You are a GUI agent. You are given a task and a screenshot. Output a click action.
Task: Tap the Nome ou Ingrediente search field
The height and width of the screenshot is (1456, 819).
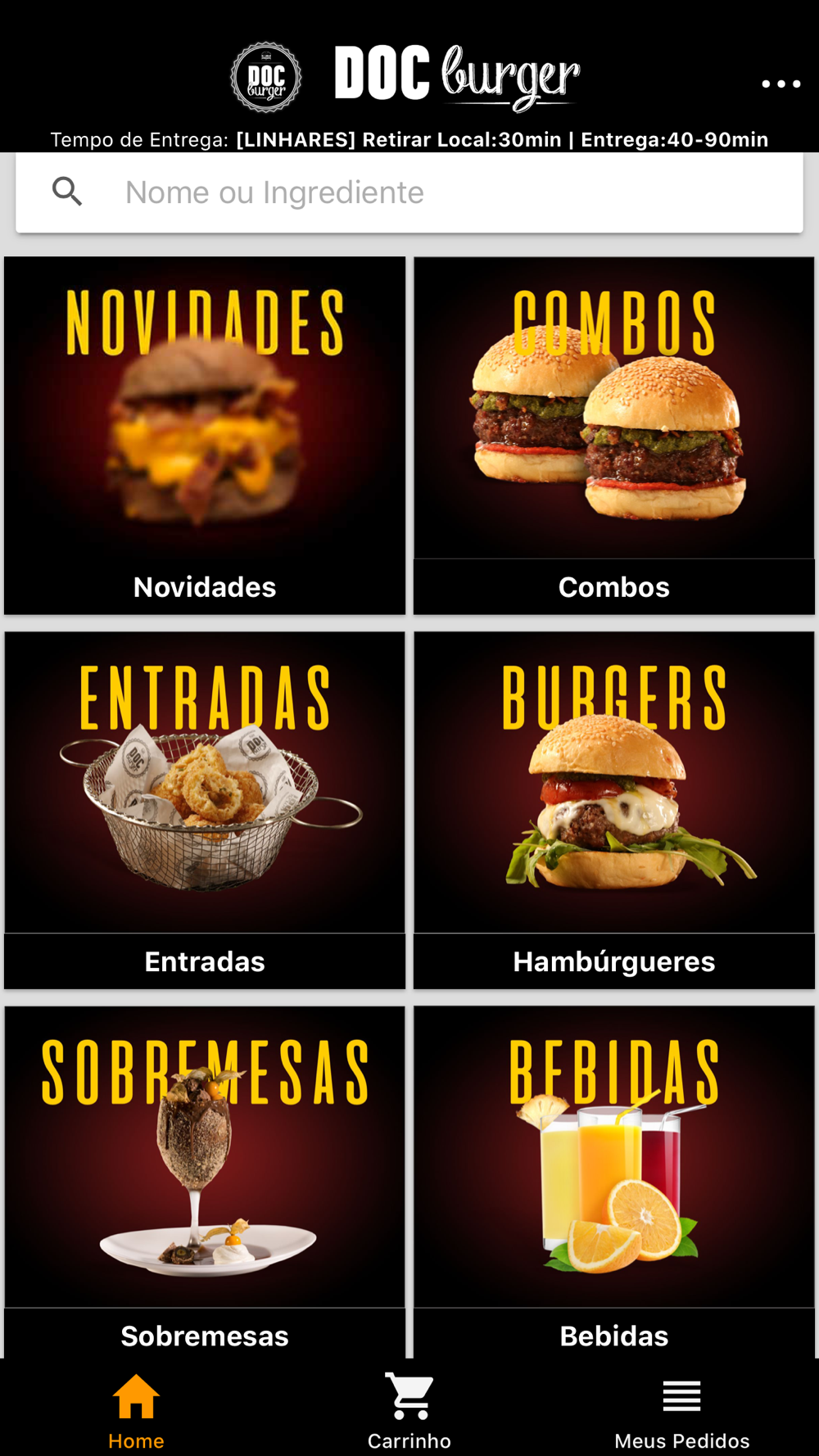409,192
